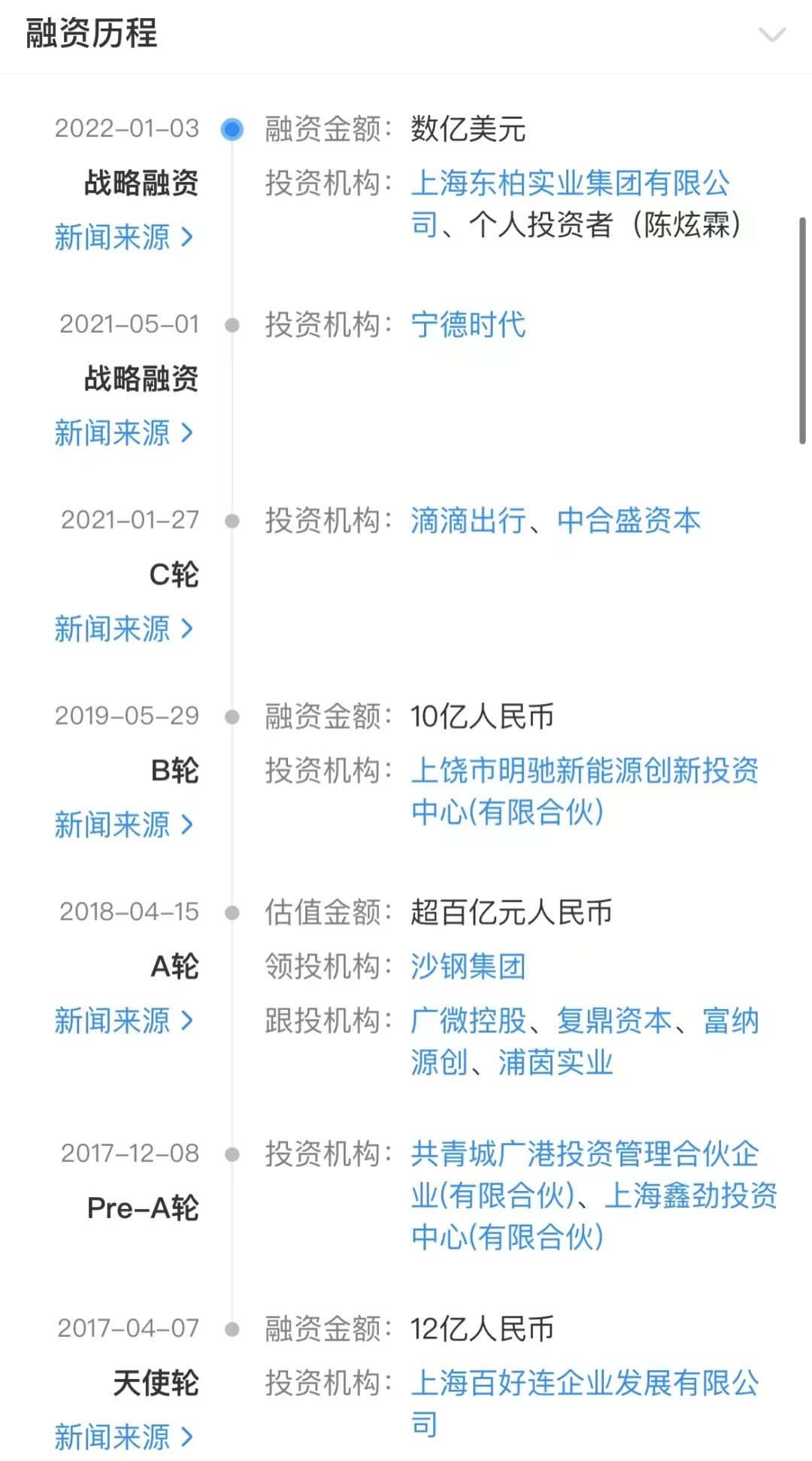Open the 上海鑫劲投资中心 investor link

[x=692, y=1196]
